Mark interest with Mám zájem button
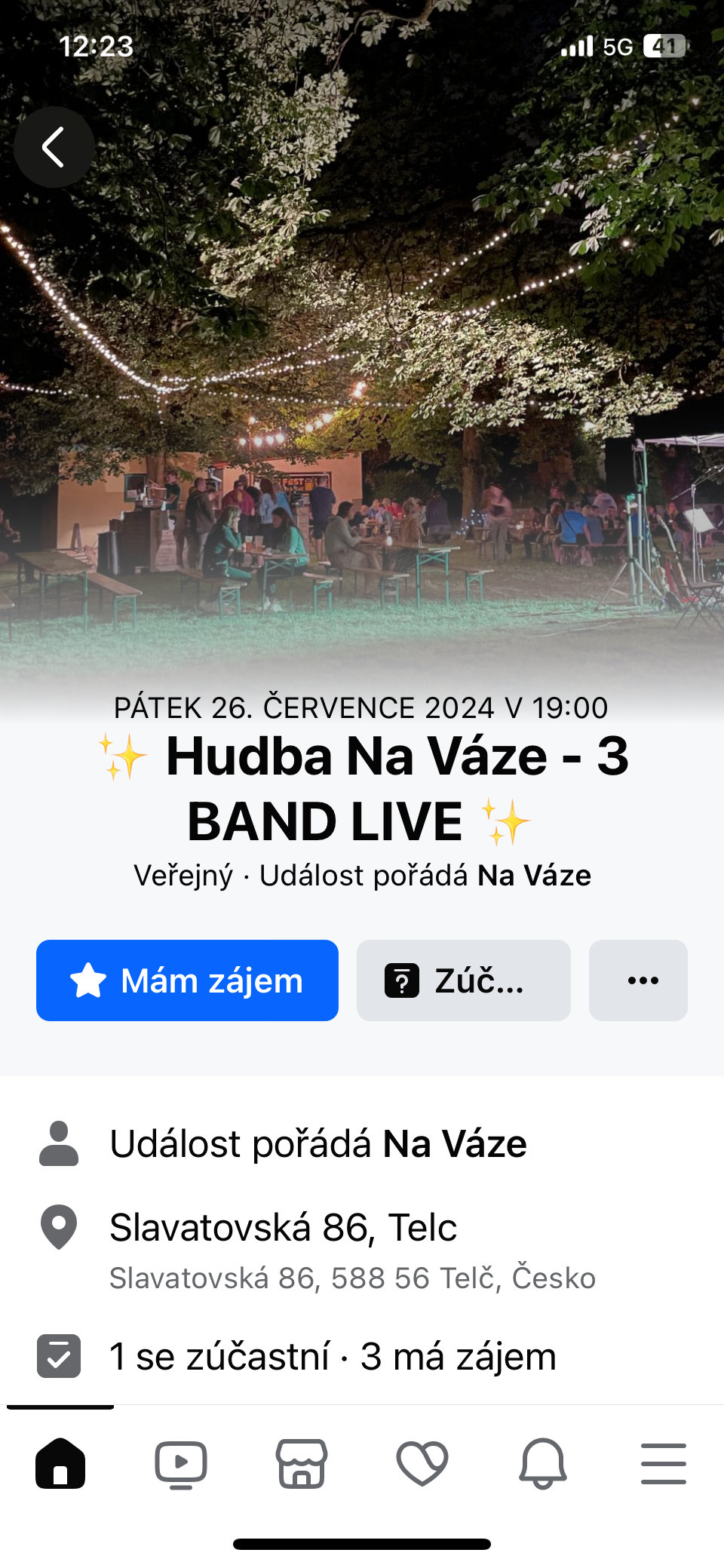Screen dimensions: 724x1568 point(187,980)
